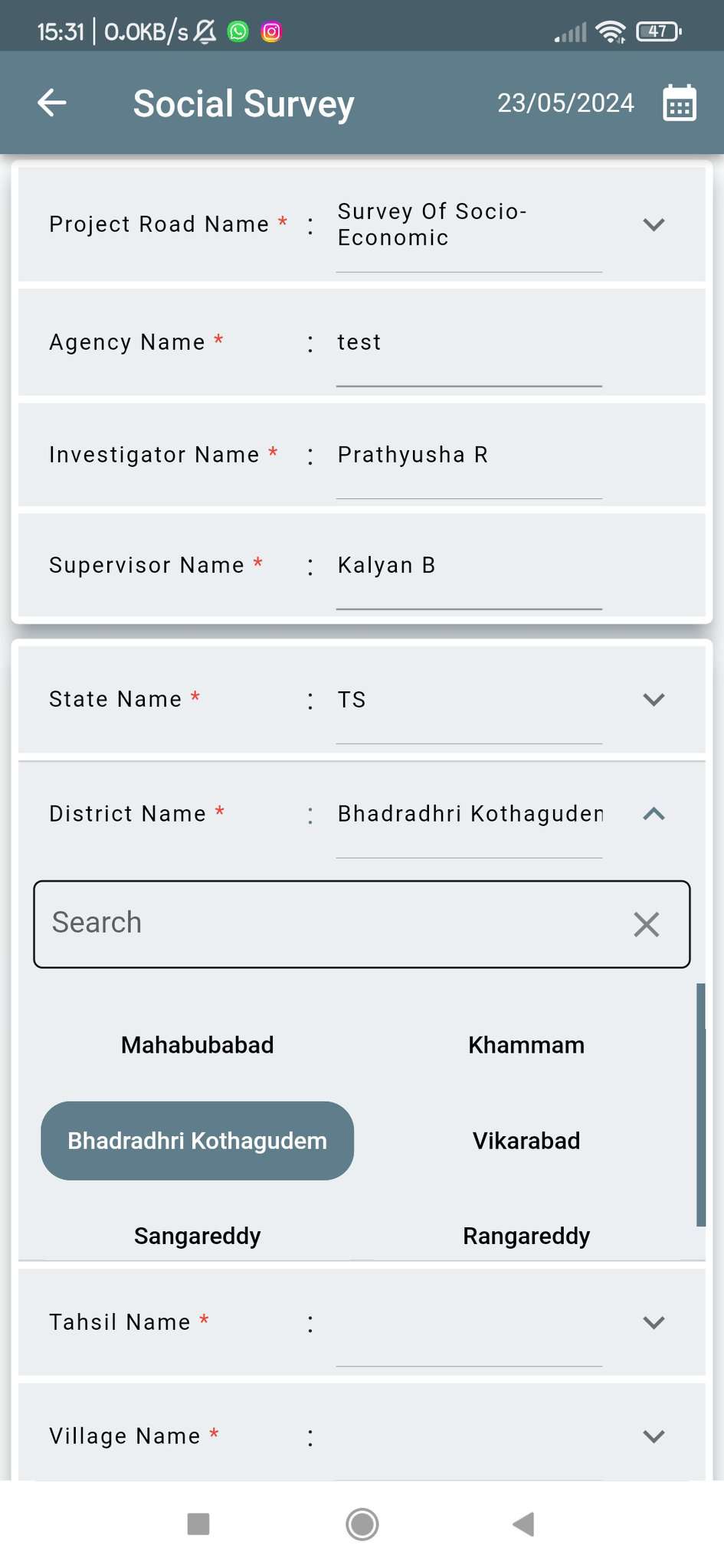The image size is (724, 1568).
Task: Collapse the District Name dropdown
Action: 654,814
